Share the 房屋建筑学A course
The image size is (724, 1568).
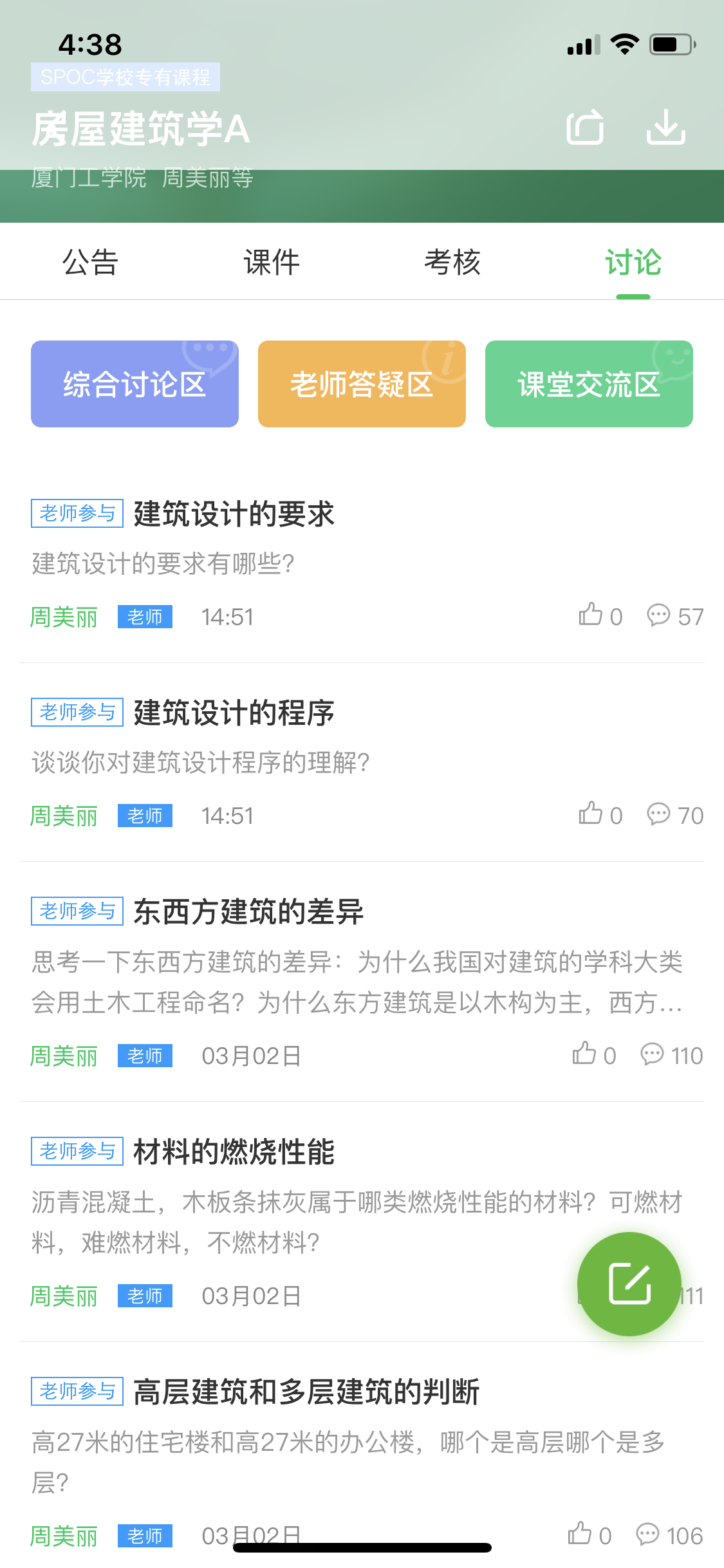pos(585,127)
